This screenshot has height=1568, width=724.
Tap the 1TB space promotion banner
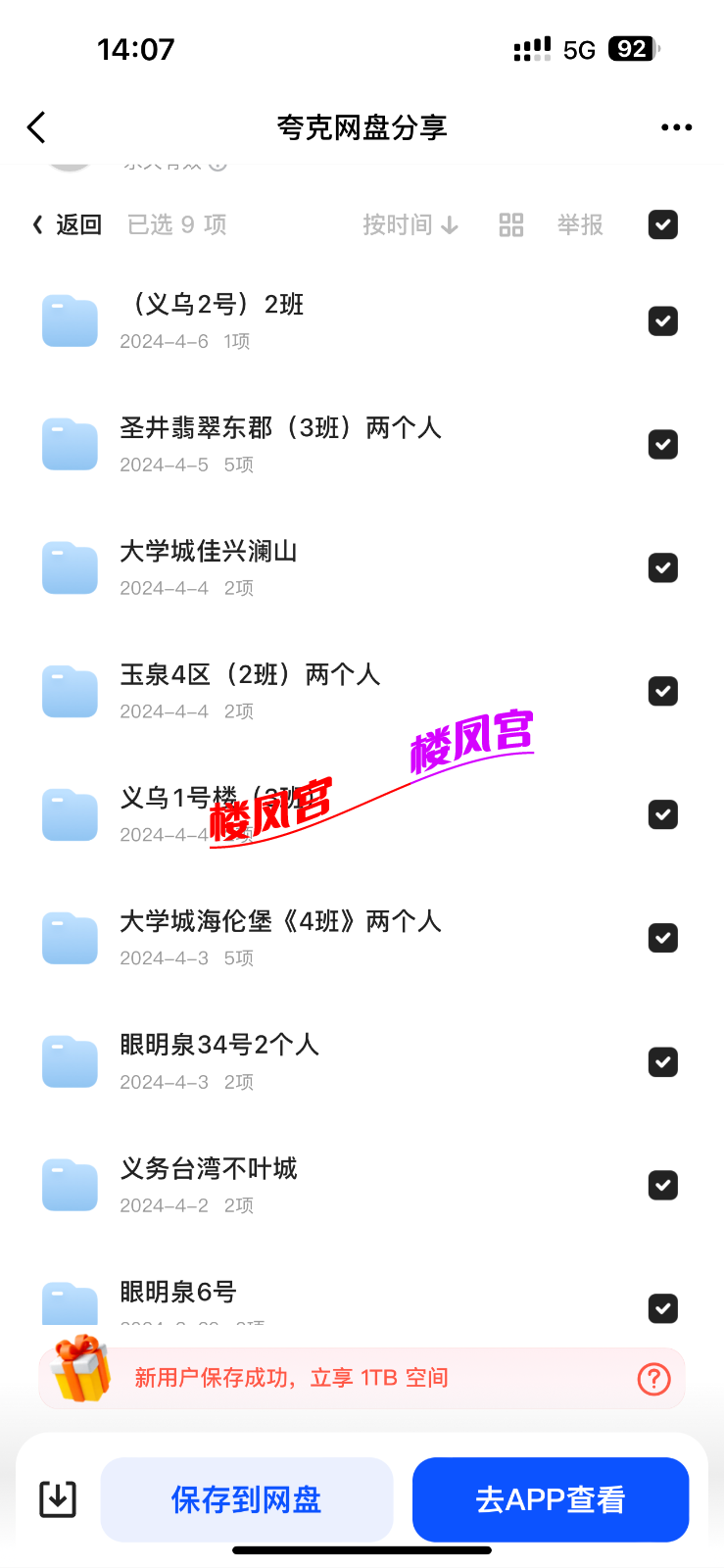tap(294, 1378)
